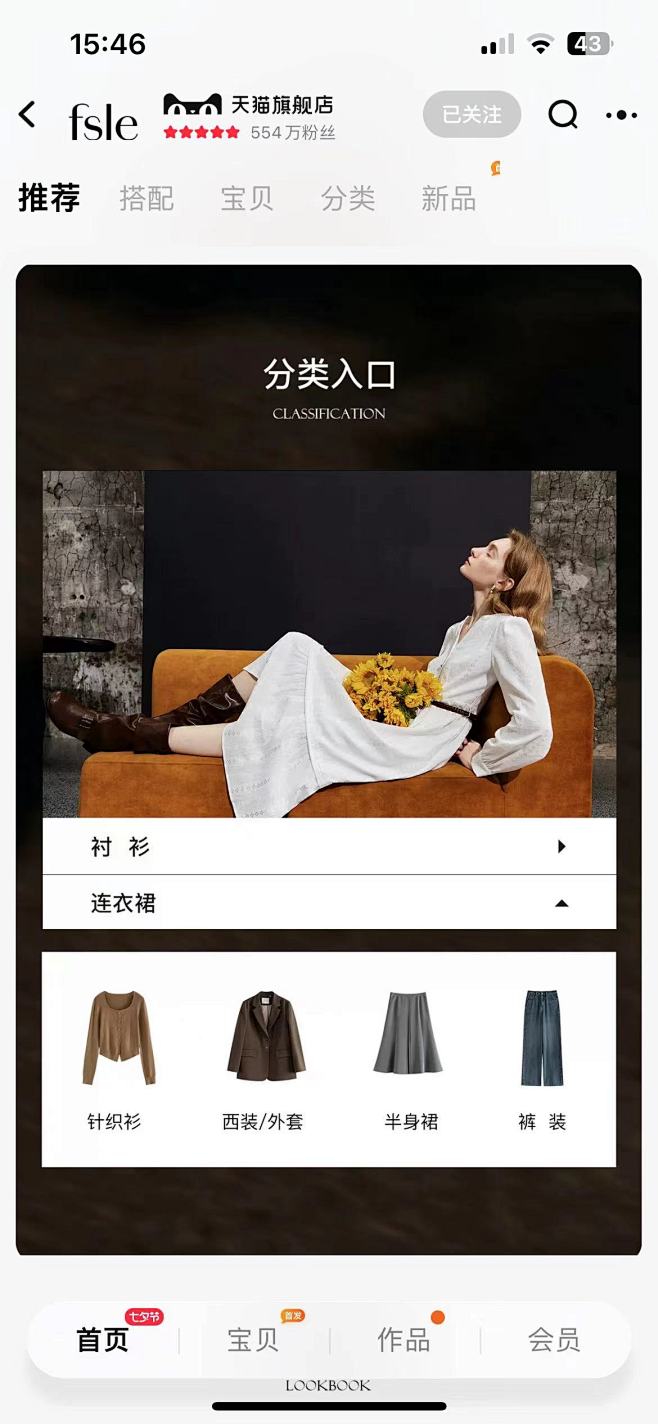Open the model banner on the sofa

point(328,645)
